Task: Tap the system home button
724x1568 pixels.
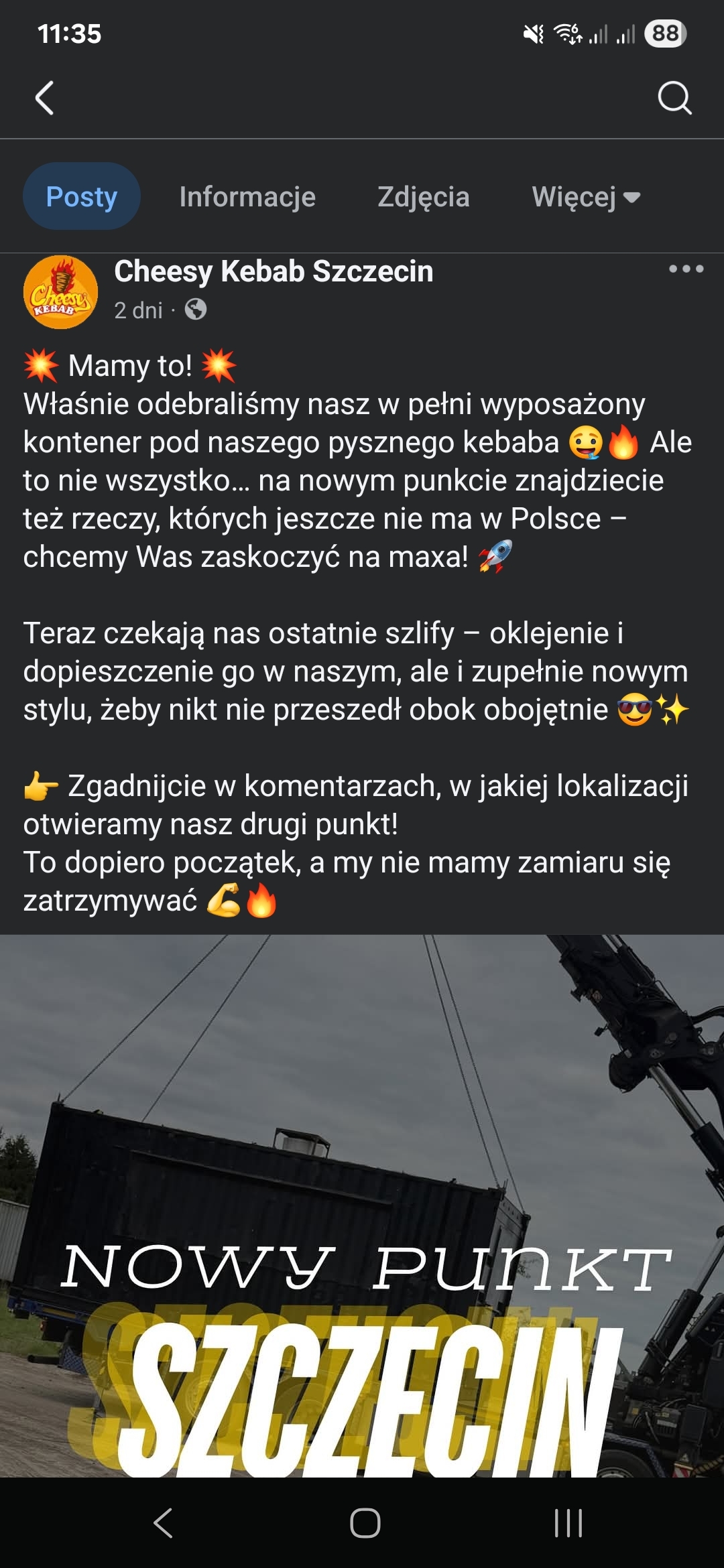Action: (x=365, y=1522)
